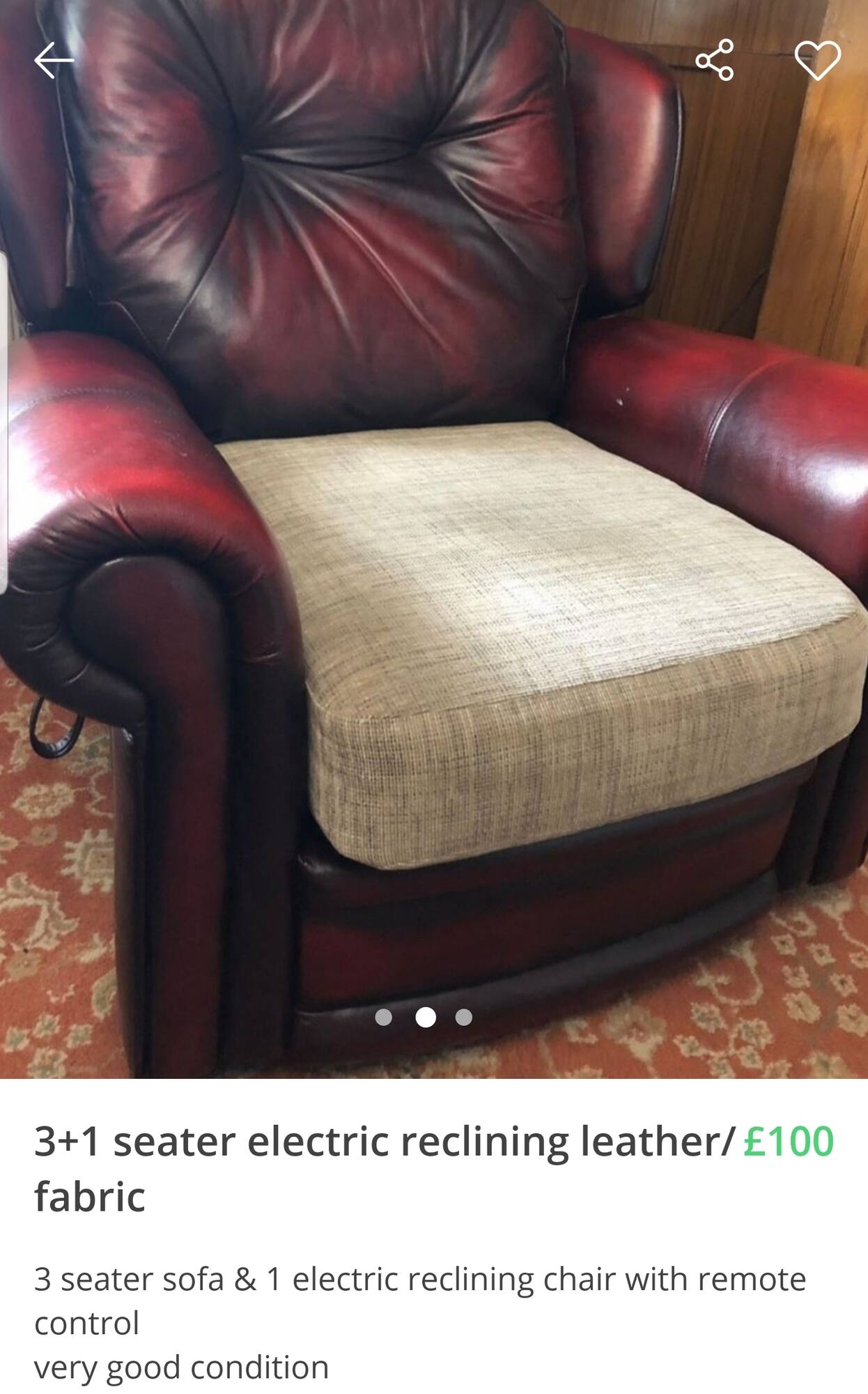Jump to the first photo dot
This screenshot has height=1394, width=868.
[383, 1018]
